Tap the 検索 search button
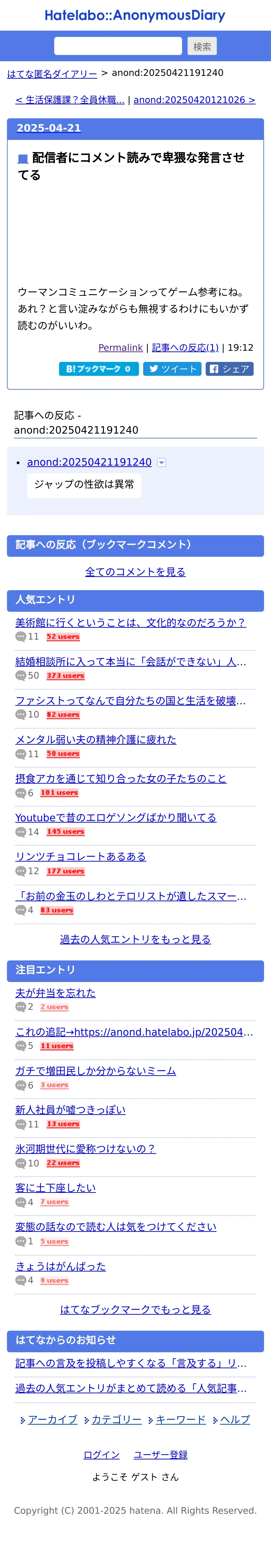 [202, 46]
